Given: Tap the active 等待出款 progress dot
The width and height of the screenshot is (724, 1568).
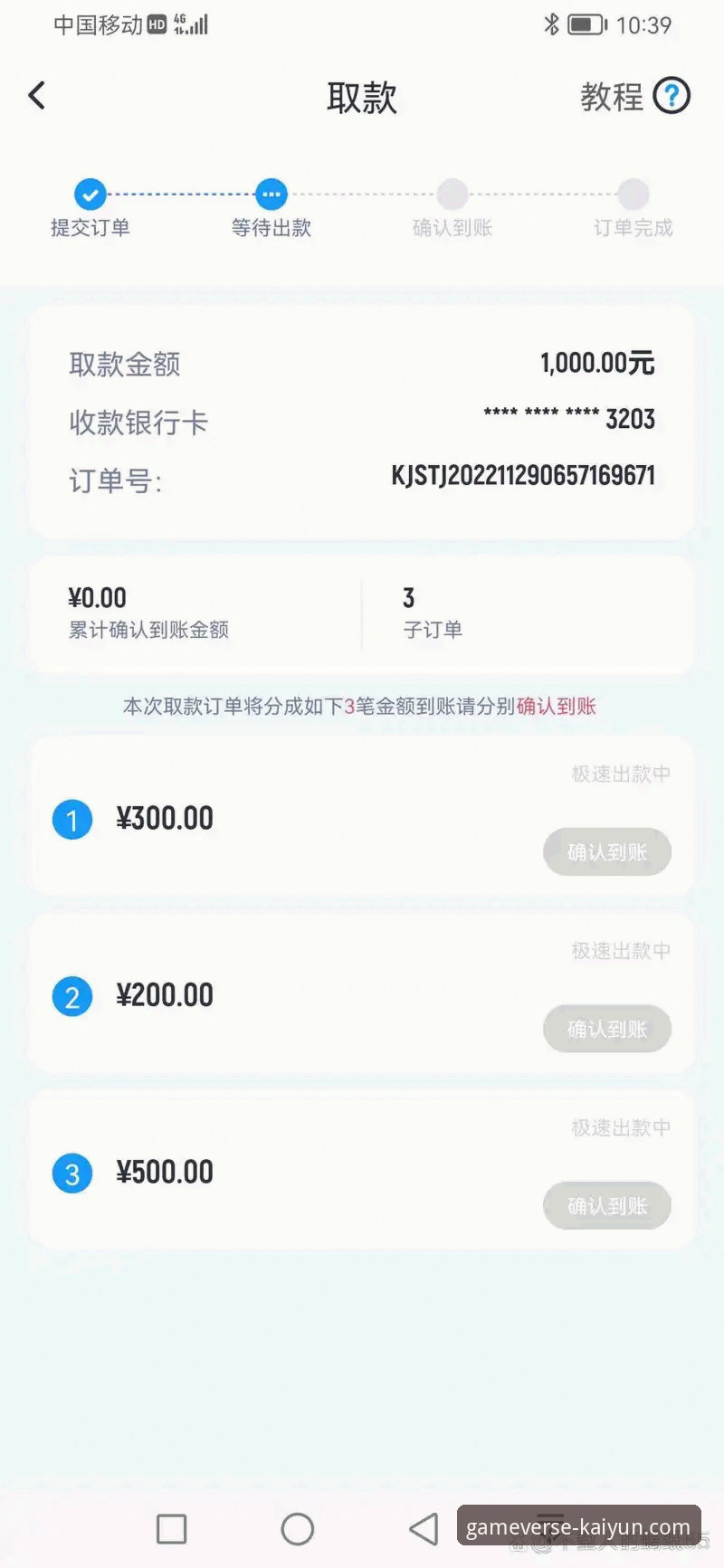Looking at the screenshot, I should tap(271, 194).
